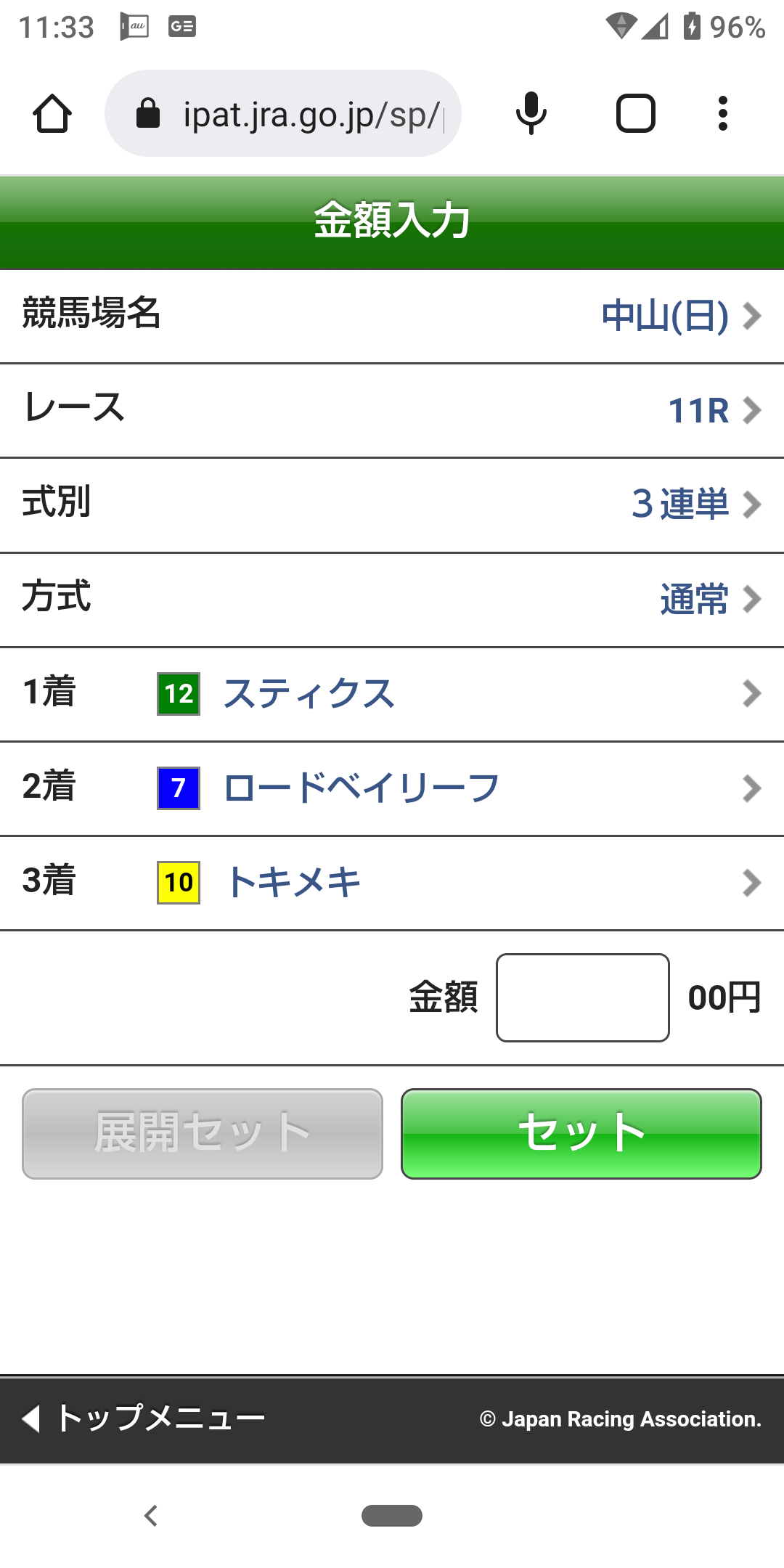Tap the blue number 7 badge for ロードベイリーフ
Image resolution: width=784 pixels, height=1568 pixels.
click(x=178, y=788)
